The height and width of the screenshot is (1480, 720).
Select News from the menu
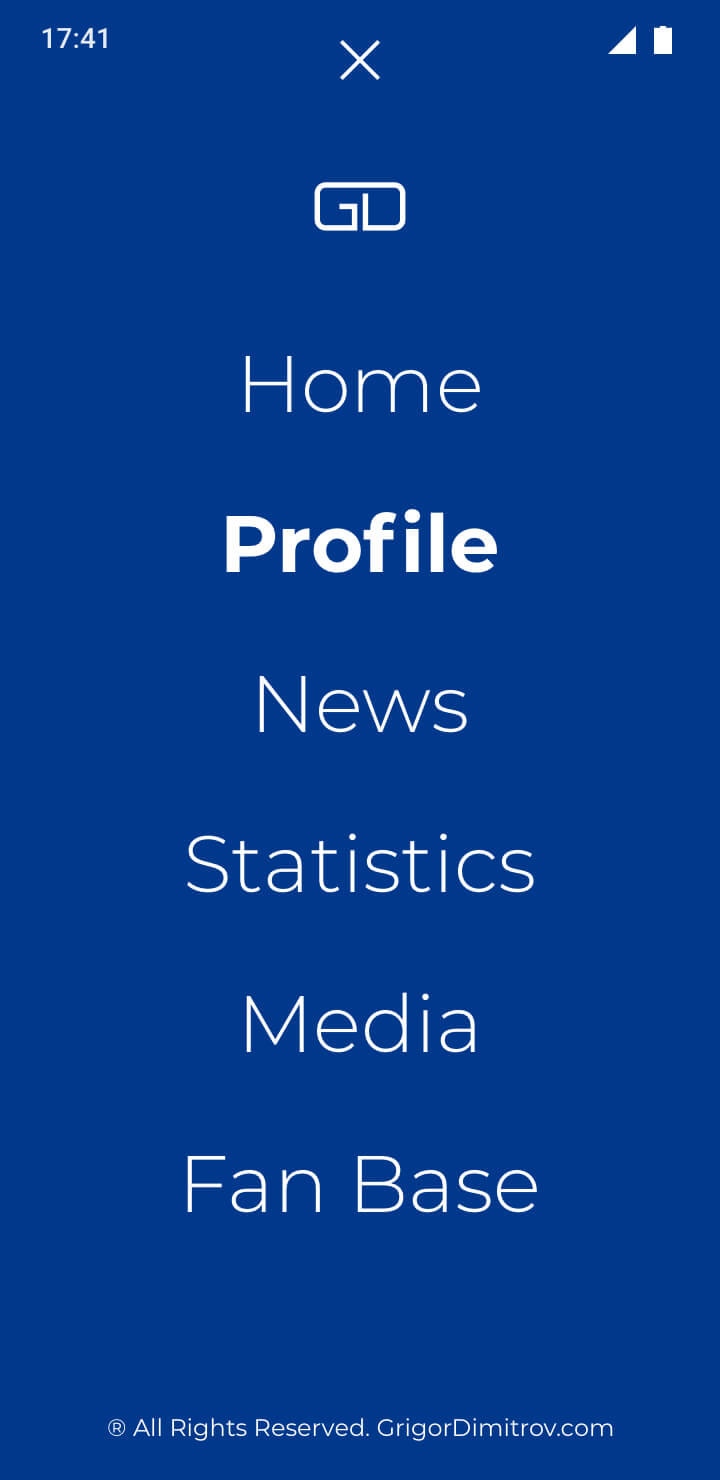pyautogui.click(x=360, y=705)
